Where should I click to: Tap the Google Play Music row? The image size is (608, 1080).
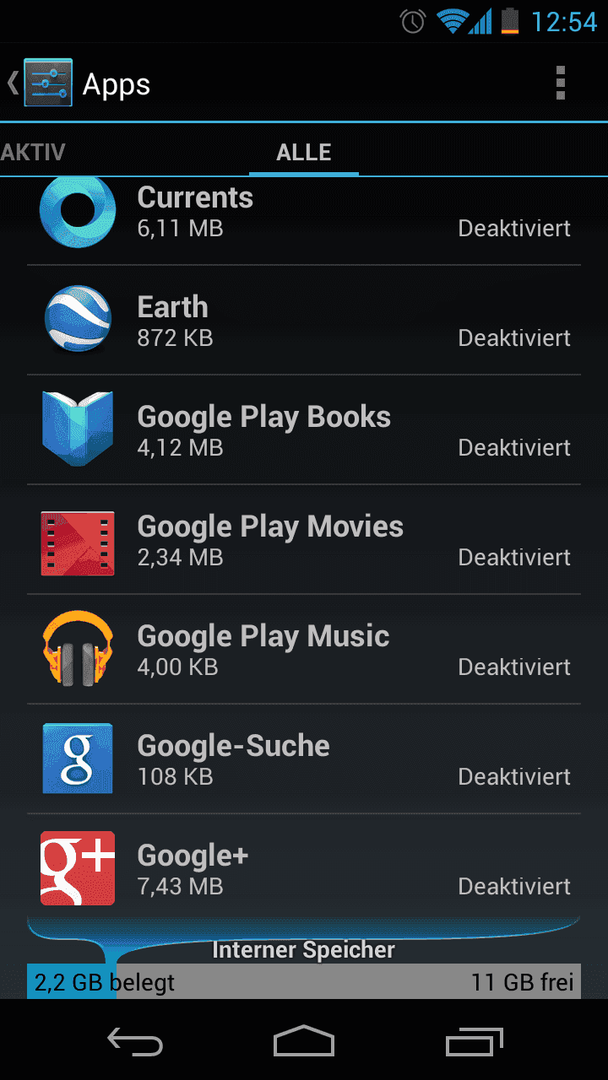[x=304, y=650]
